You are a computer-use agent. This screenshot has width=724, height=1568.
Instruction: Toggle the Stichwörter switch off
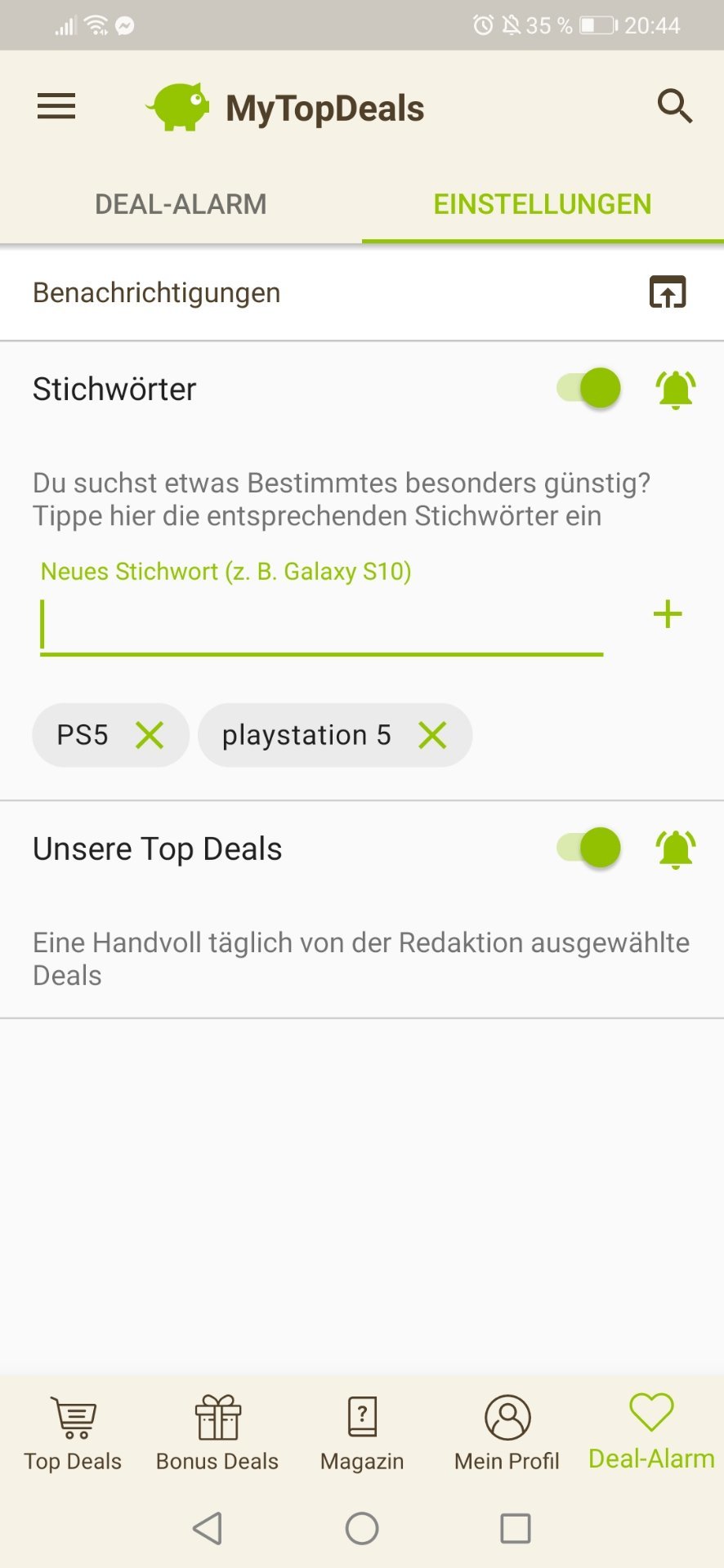click(x=590, y=388)
